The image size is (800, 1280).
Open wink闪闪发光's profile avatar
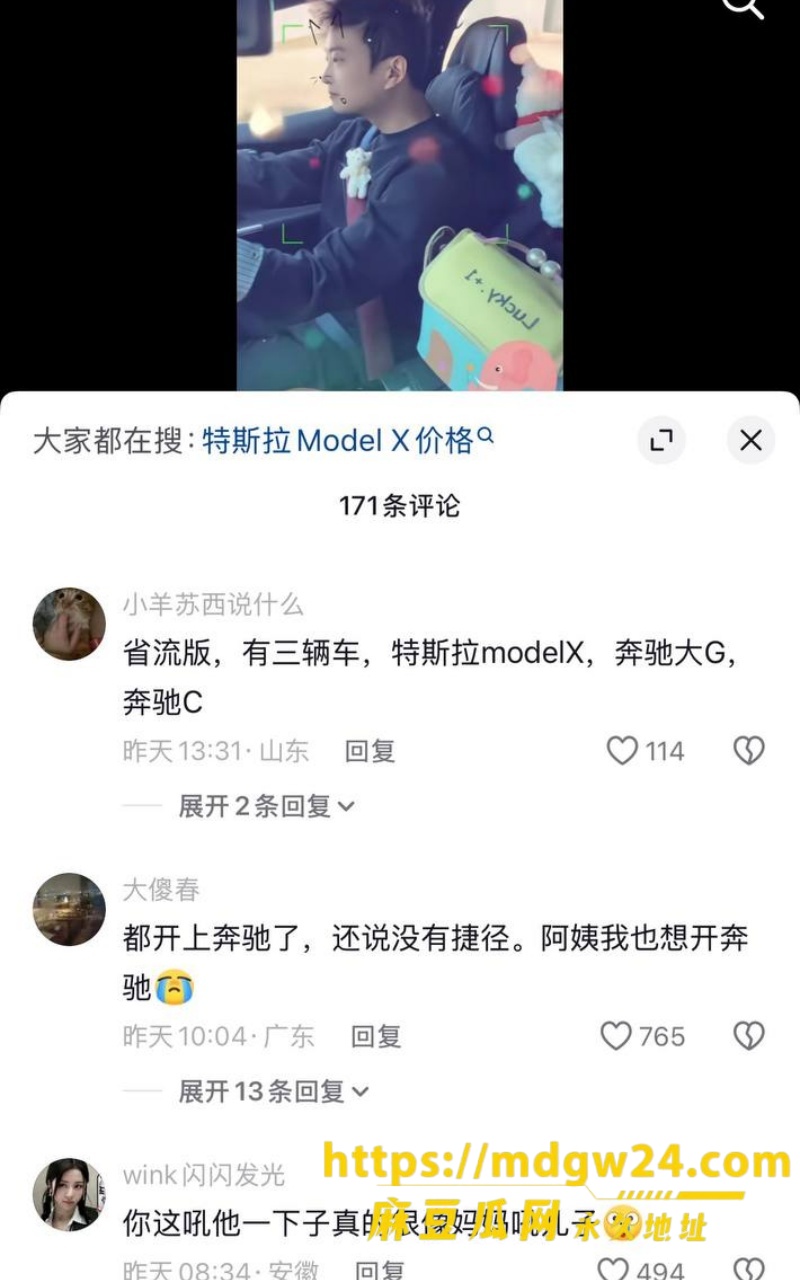pos(69,1195)
